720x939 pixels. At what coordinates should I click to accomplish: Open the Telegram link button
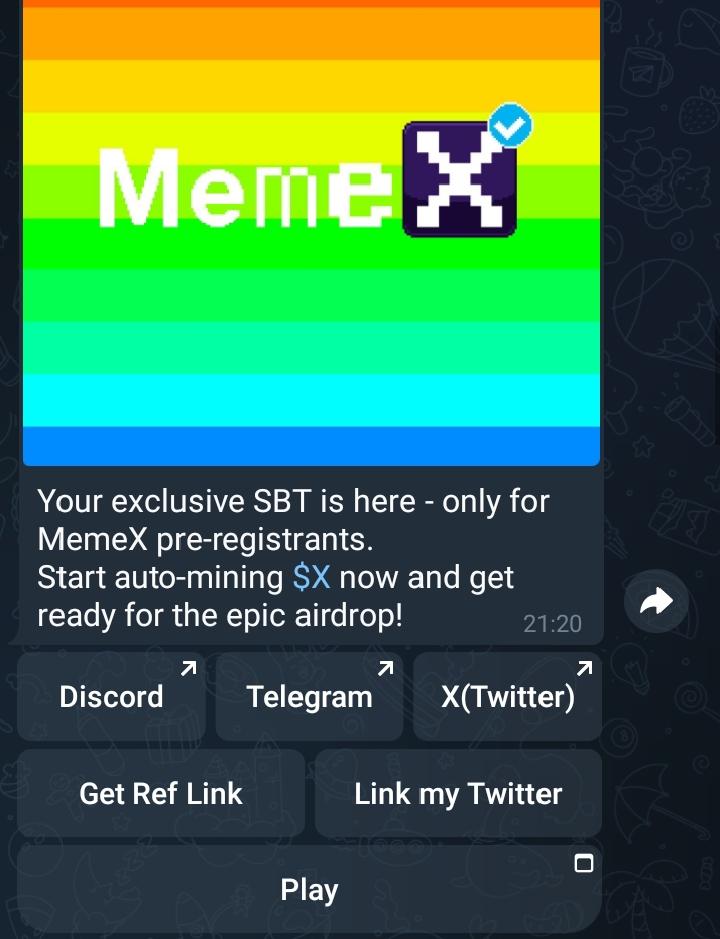[x=309, y=696]
